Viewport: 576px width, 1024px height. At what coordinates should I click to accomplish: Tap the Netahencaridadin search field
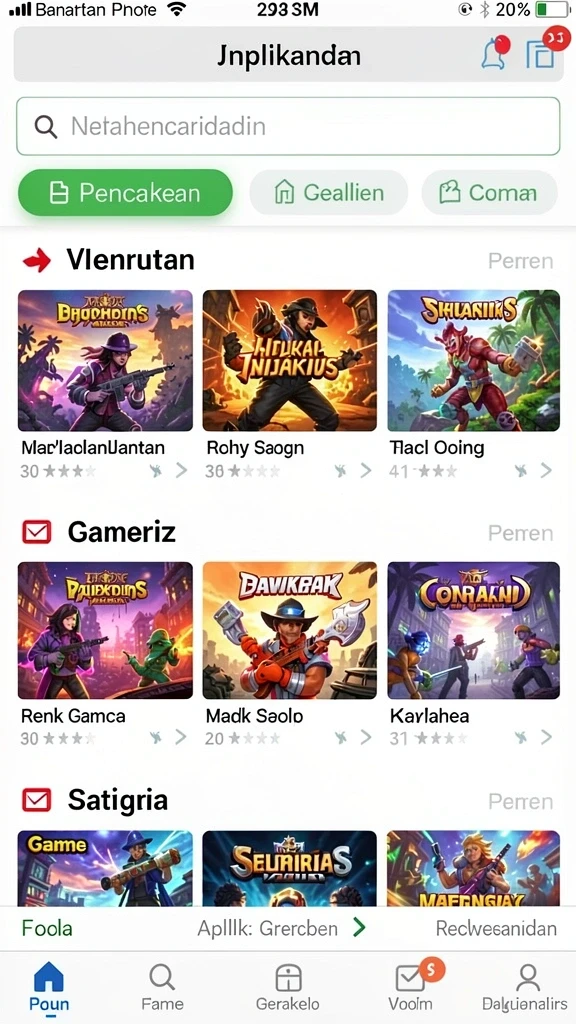[x=288, y=126]
